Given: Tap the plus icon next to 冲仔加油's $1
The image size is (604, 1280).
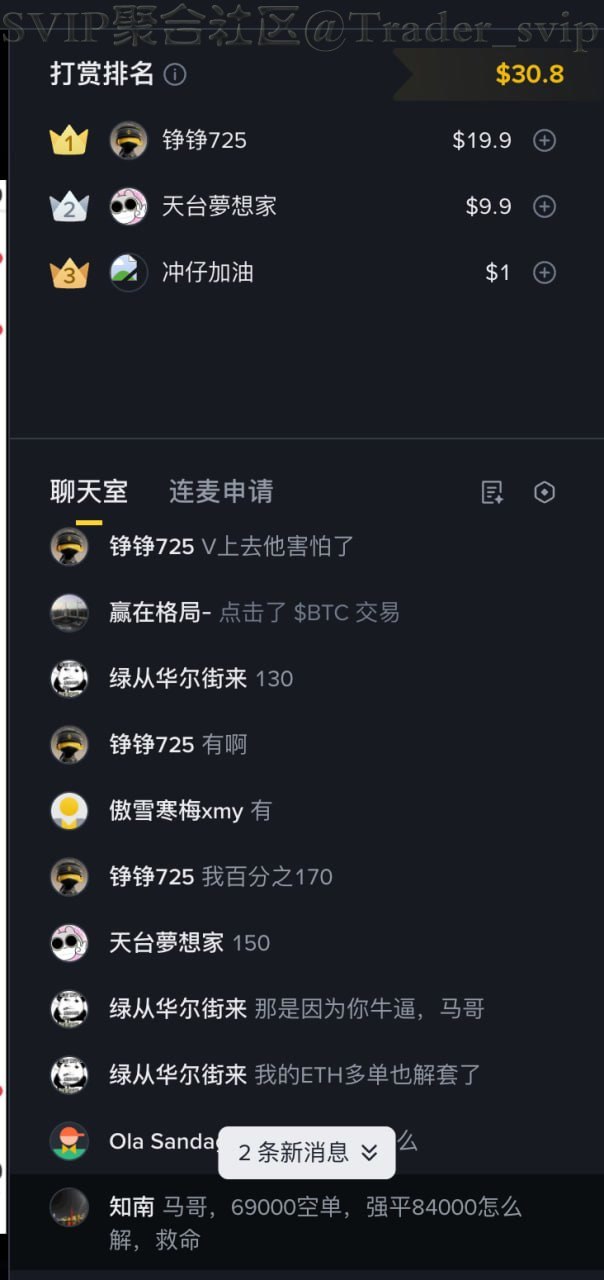Looking at the screenshot, I should point(544,272).
